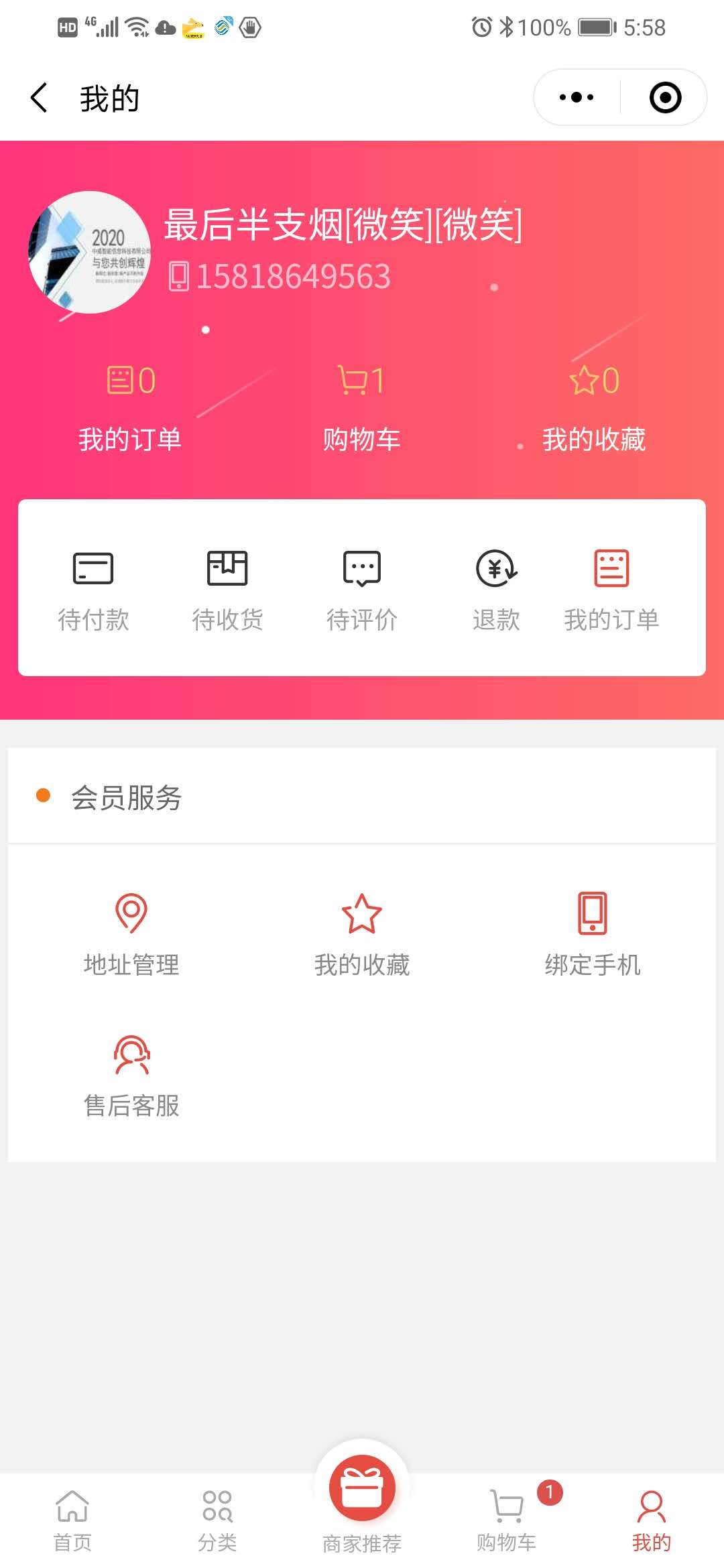Close the mini program via circle button
This screenshot has height=1568, width=724.
pos(665,98)
